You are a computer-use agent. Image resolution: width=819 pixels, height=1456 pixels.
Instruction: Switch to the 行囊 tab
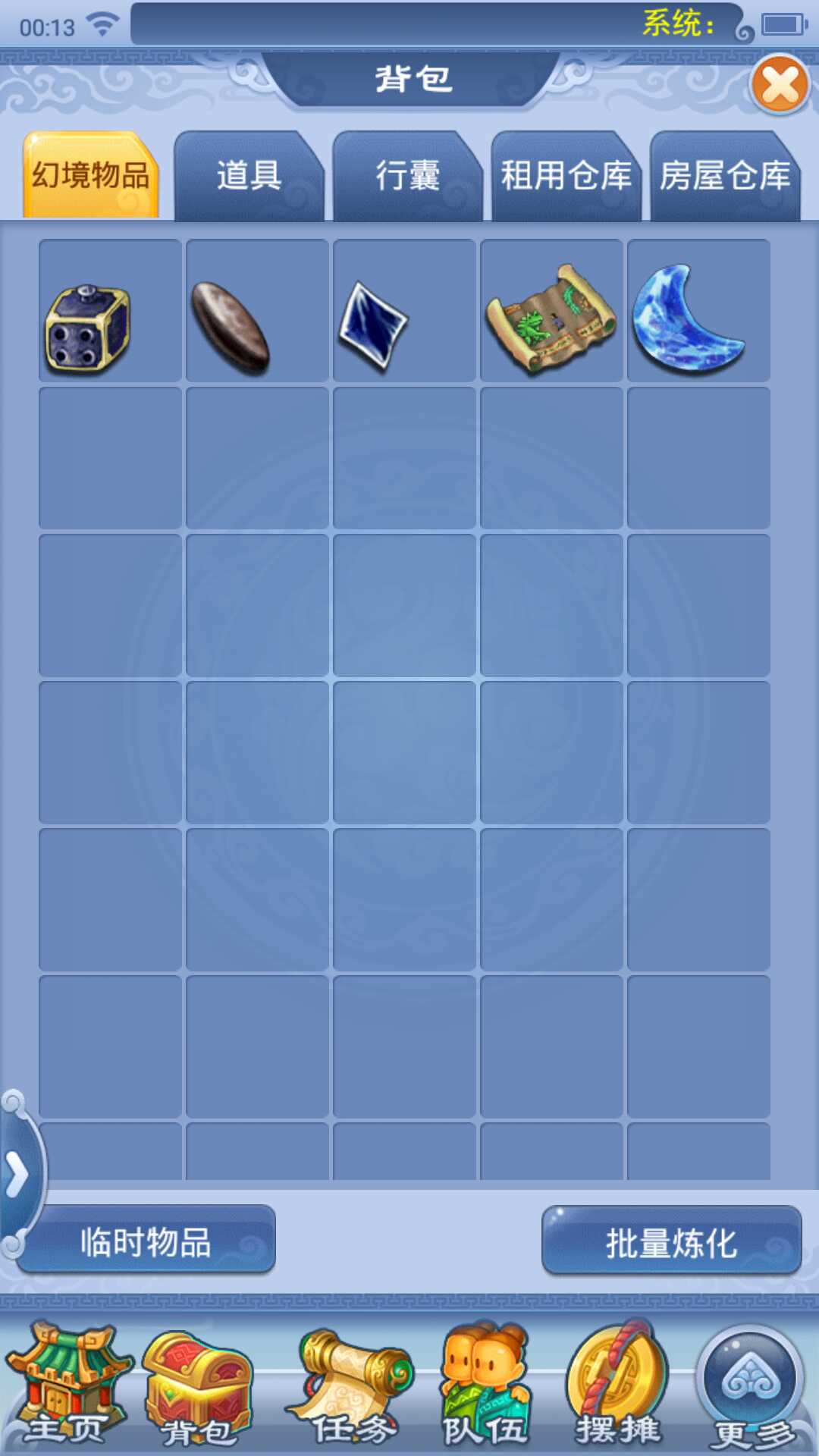click(407, 177)
